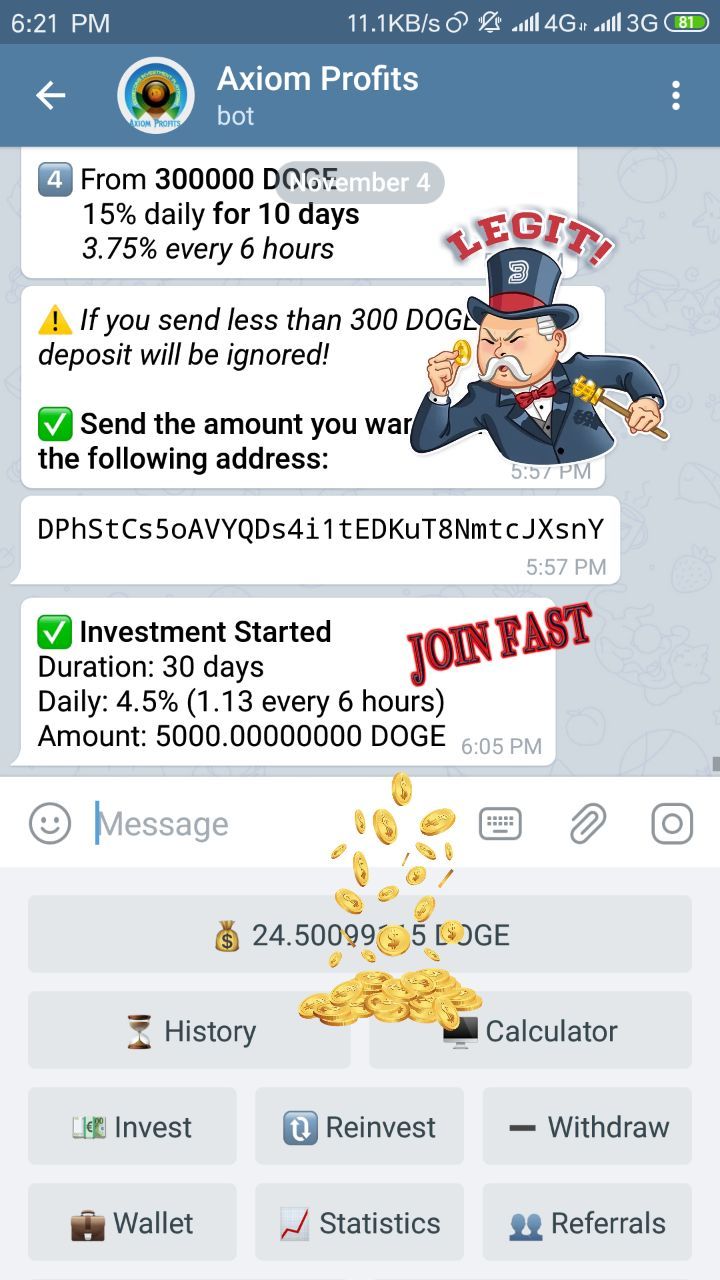Choose the Invest button
This screenshot has width=720, height=1280.
(132, 1127)
